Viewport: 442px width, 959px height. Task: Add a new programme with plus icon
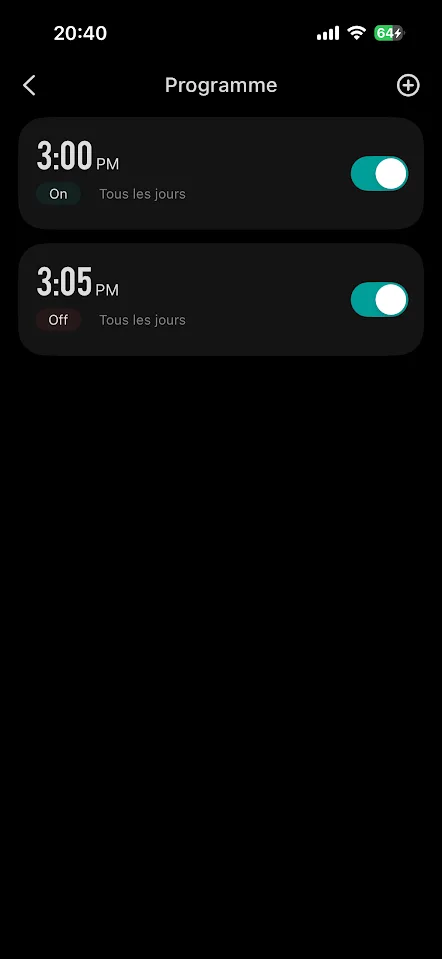408,86
